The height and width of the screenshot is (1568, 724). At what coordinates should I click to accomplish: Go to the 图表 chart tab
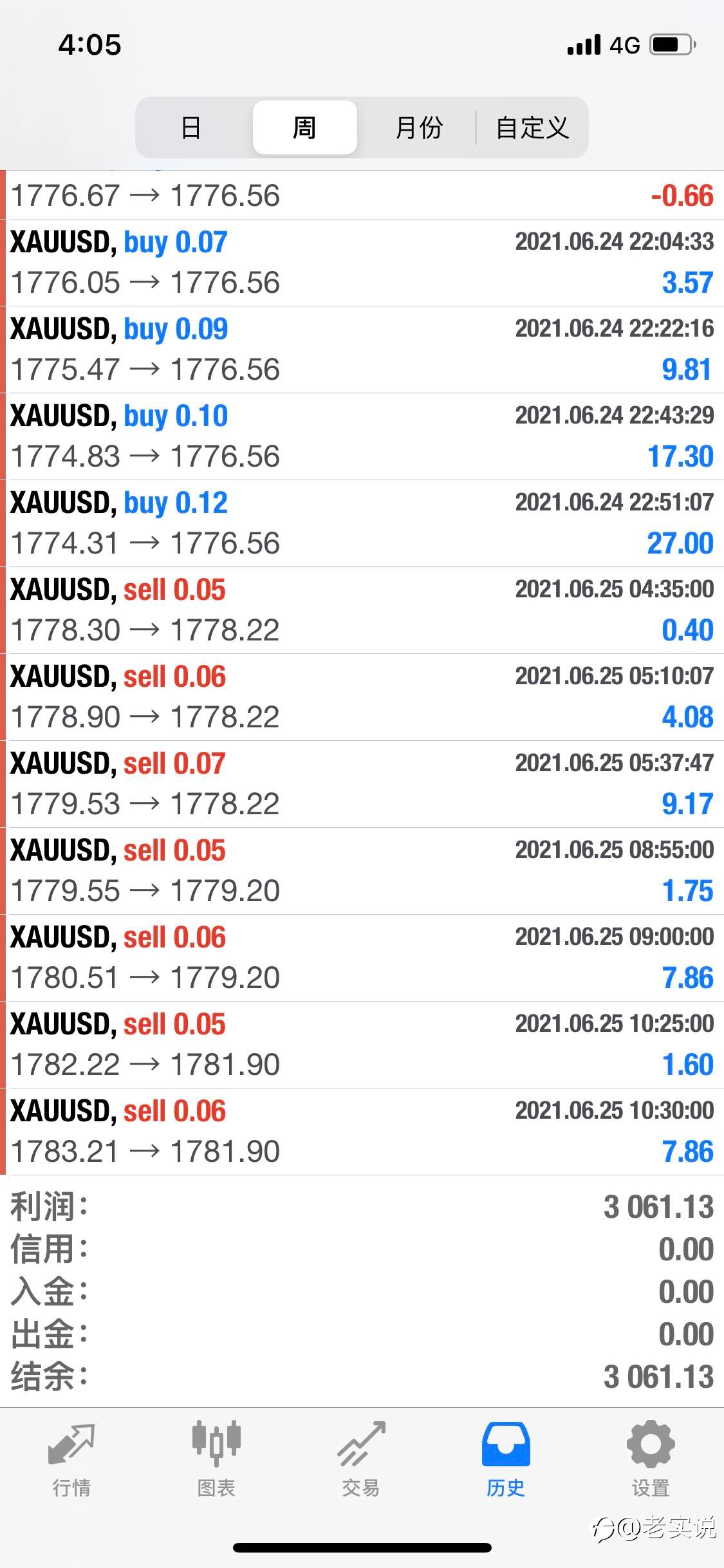(216, 1460)
